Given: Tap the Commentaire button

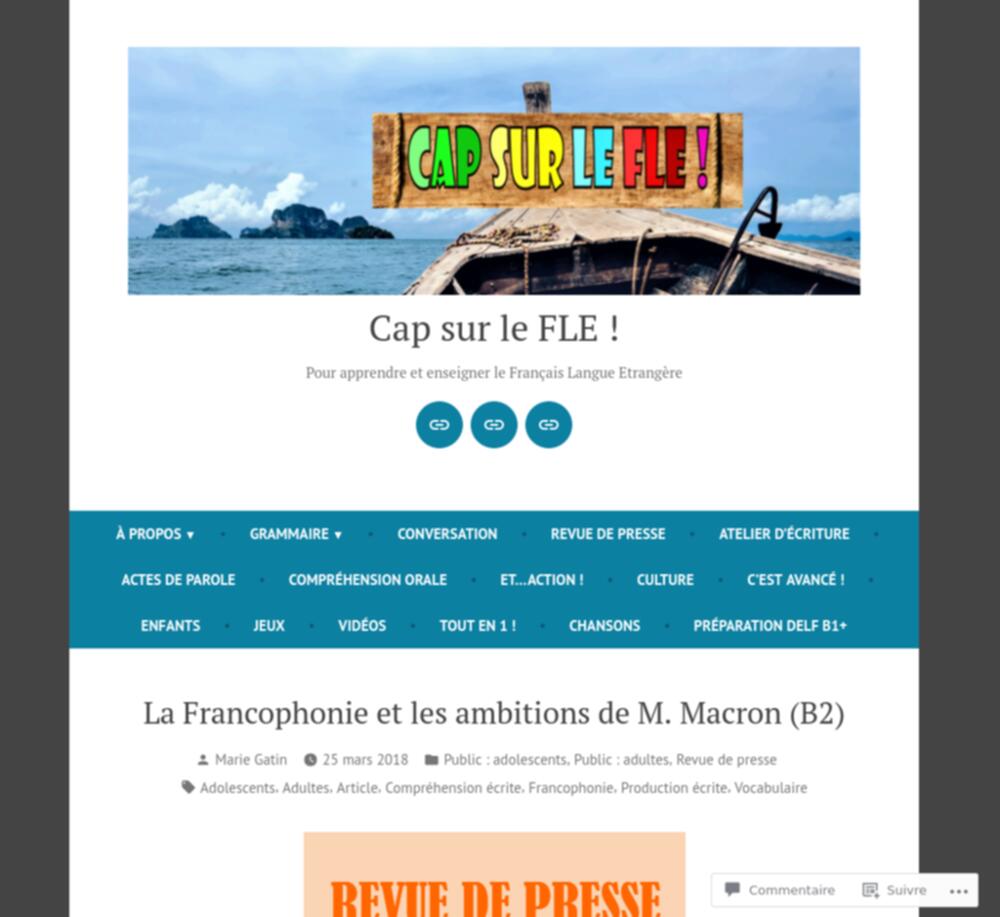Looking at the screenshot, I should coord(780,890).
